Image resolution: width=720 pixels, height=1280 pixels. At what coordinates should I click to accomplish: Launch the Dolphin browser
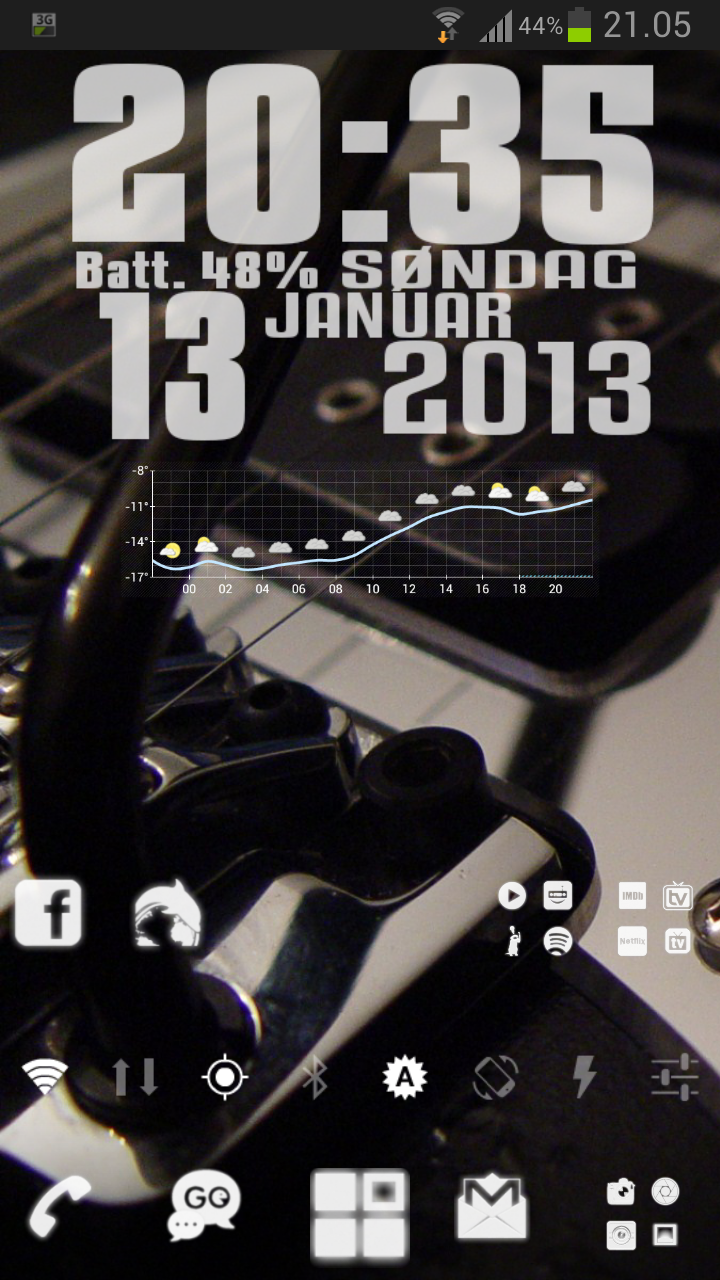pyautogui.click(x=169, y=913)
